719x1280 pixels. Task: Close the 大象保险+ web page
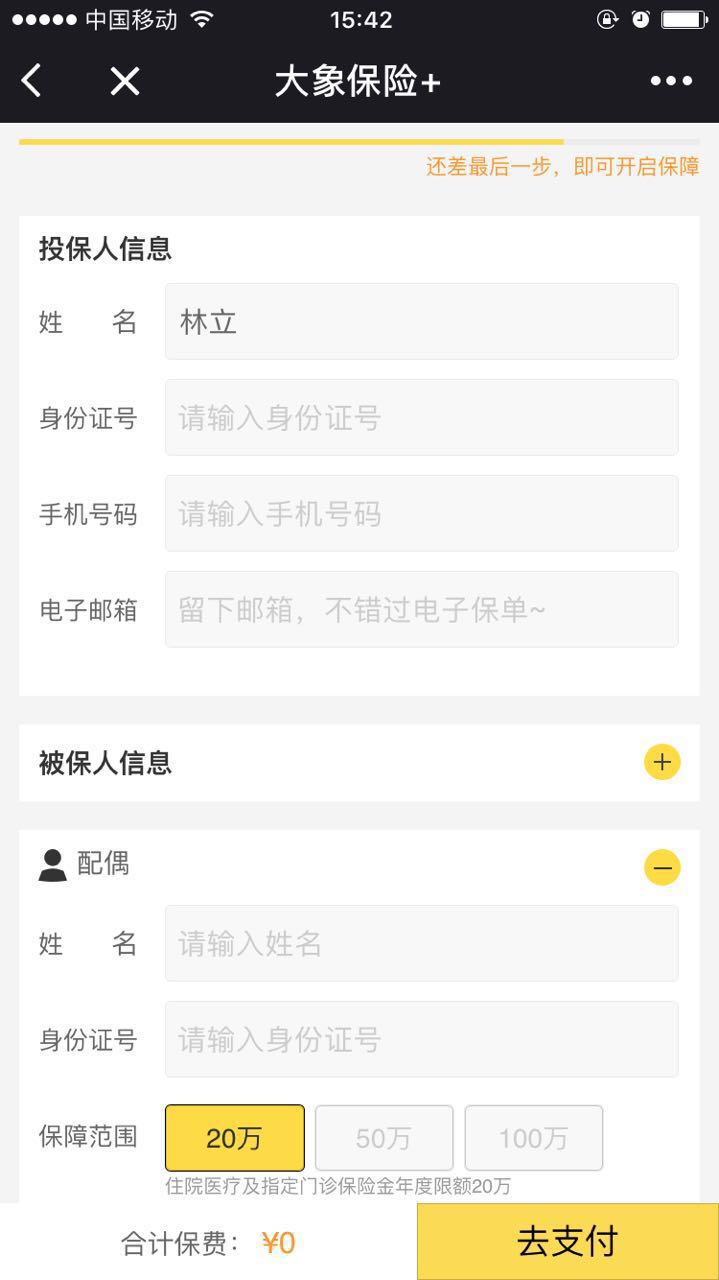point(125,81)
